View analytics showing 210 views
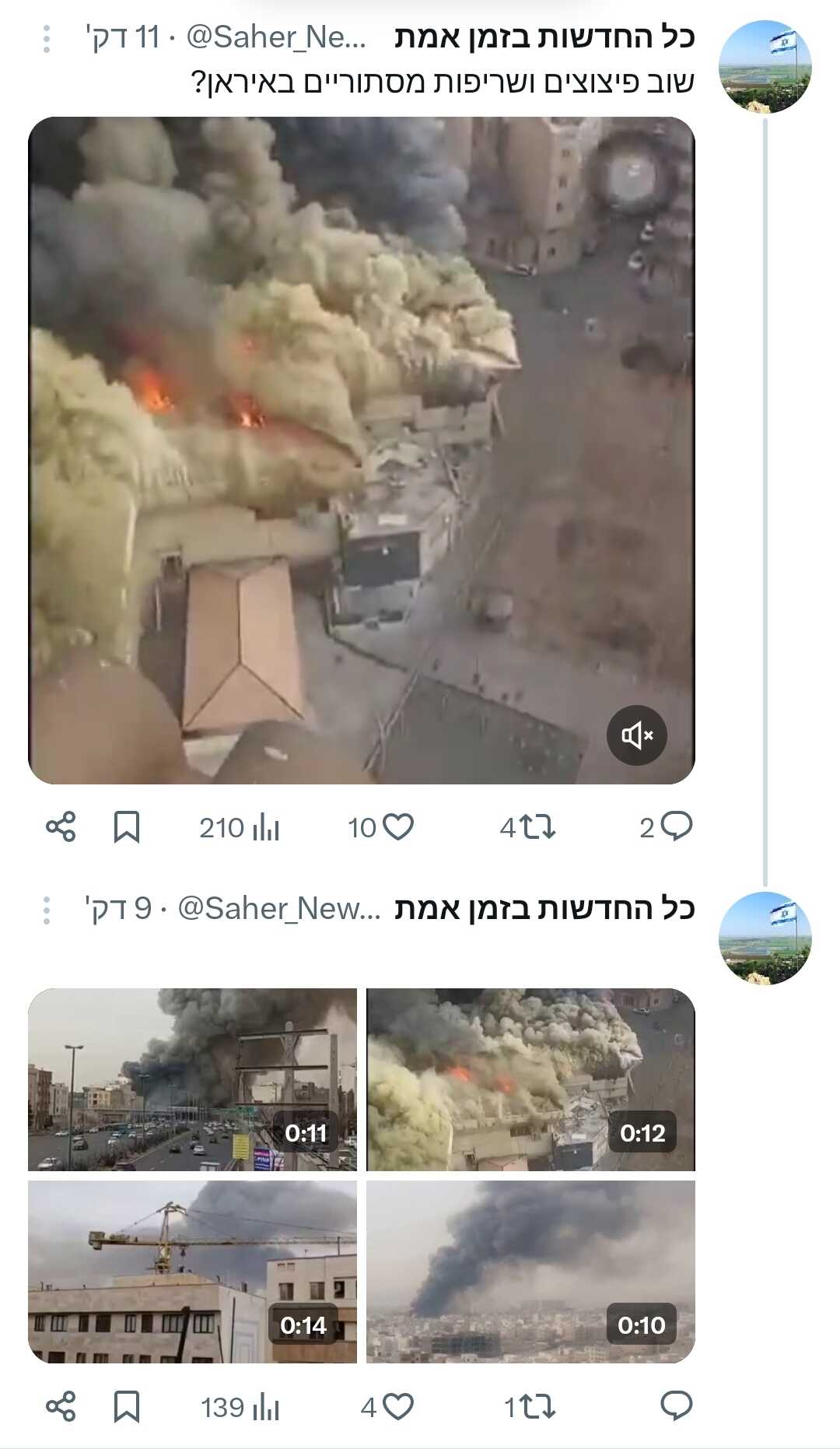This screenshot has width=840, height=1449. (264, 827)
